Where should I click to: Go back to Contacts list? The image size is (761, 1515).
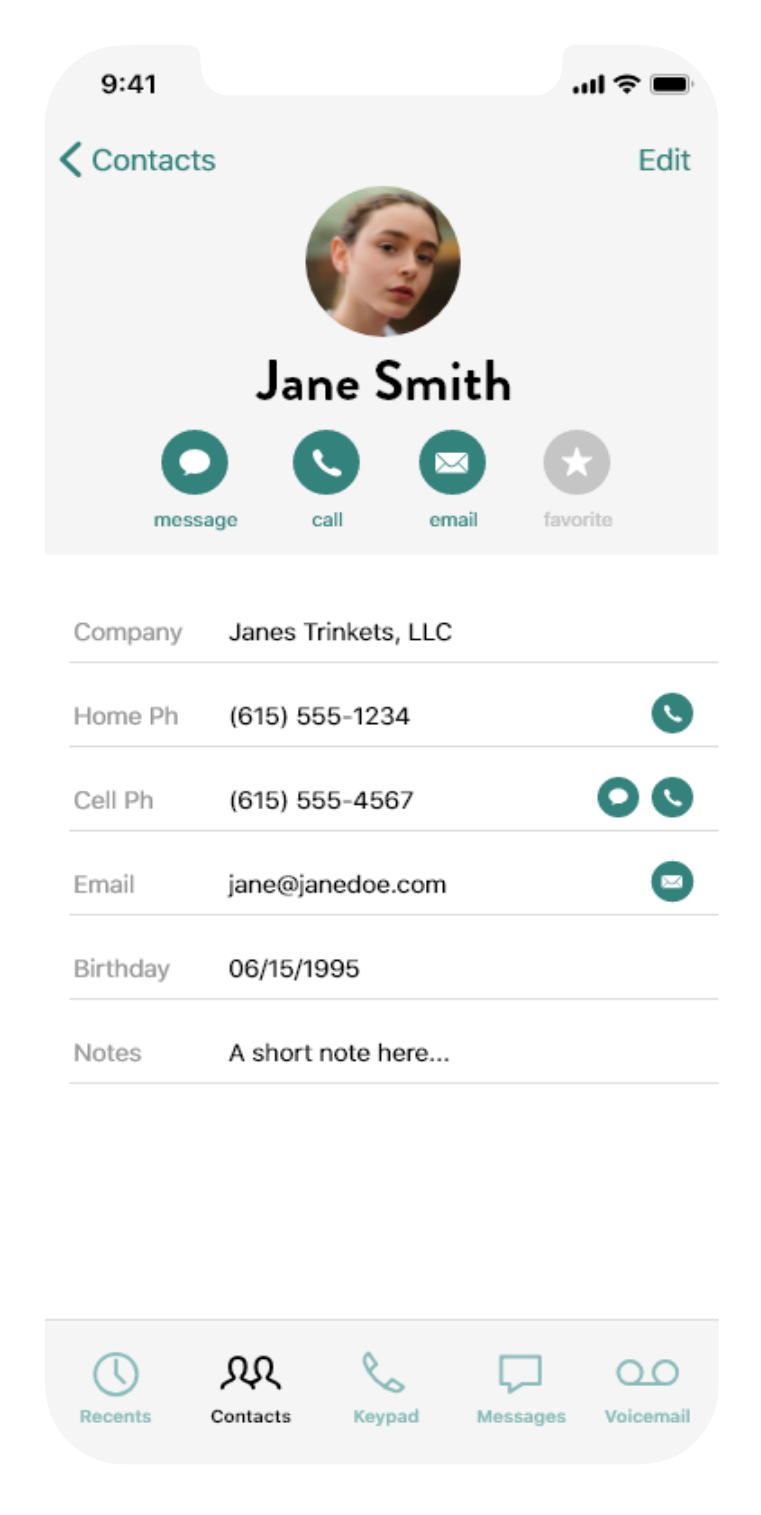point(138,160)
